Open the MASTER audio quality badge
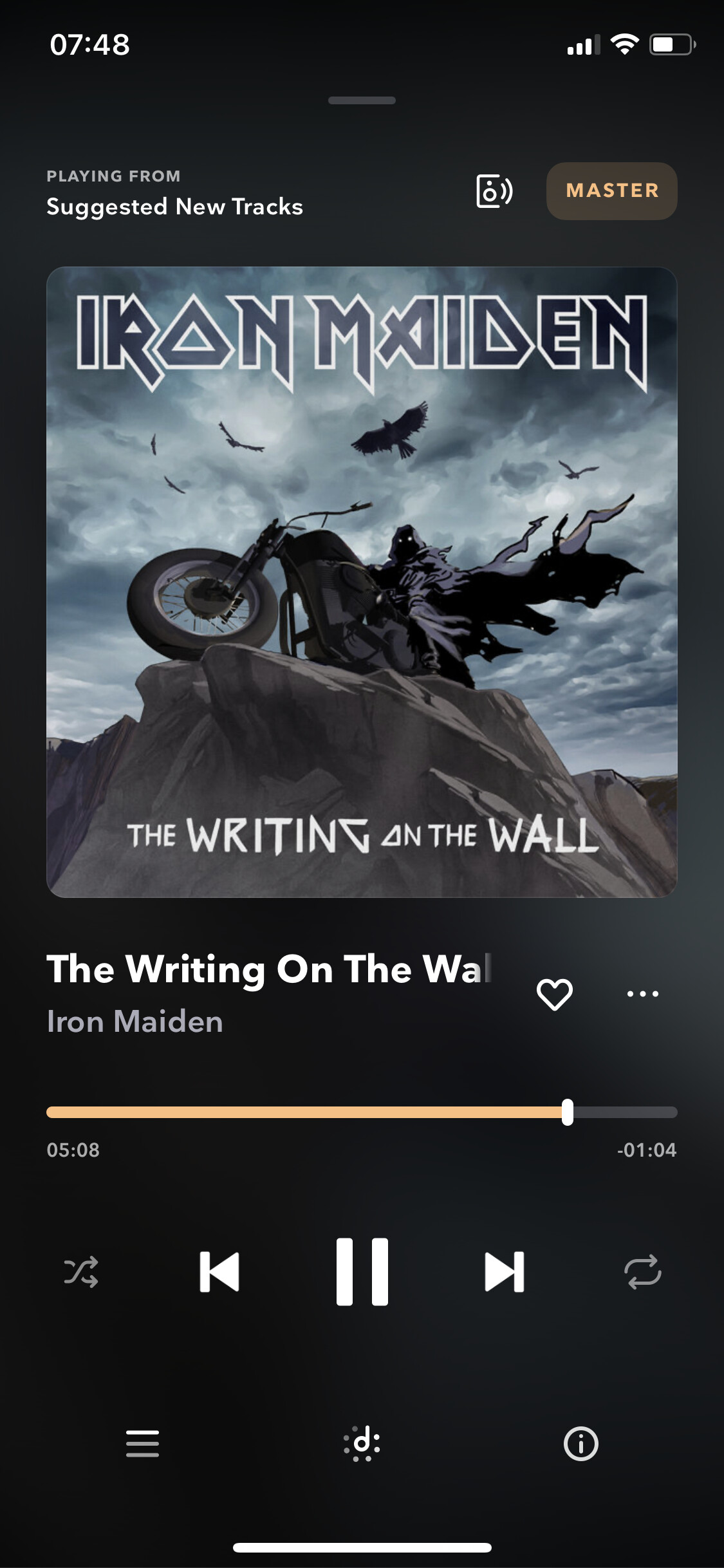724x1568 pixels. coord(612,191)
